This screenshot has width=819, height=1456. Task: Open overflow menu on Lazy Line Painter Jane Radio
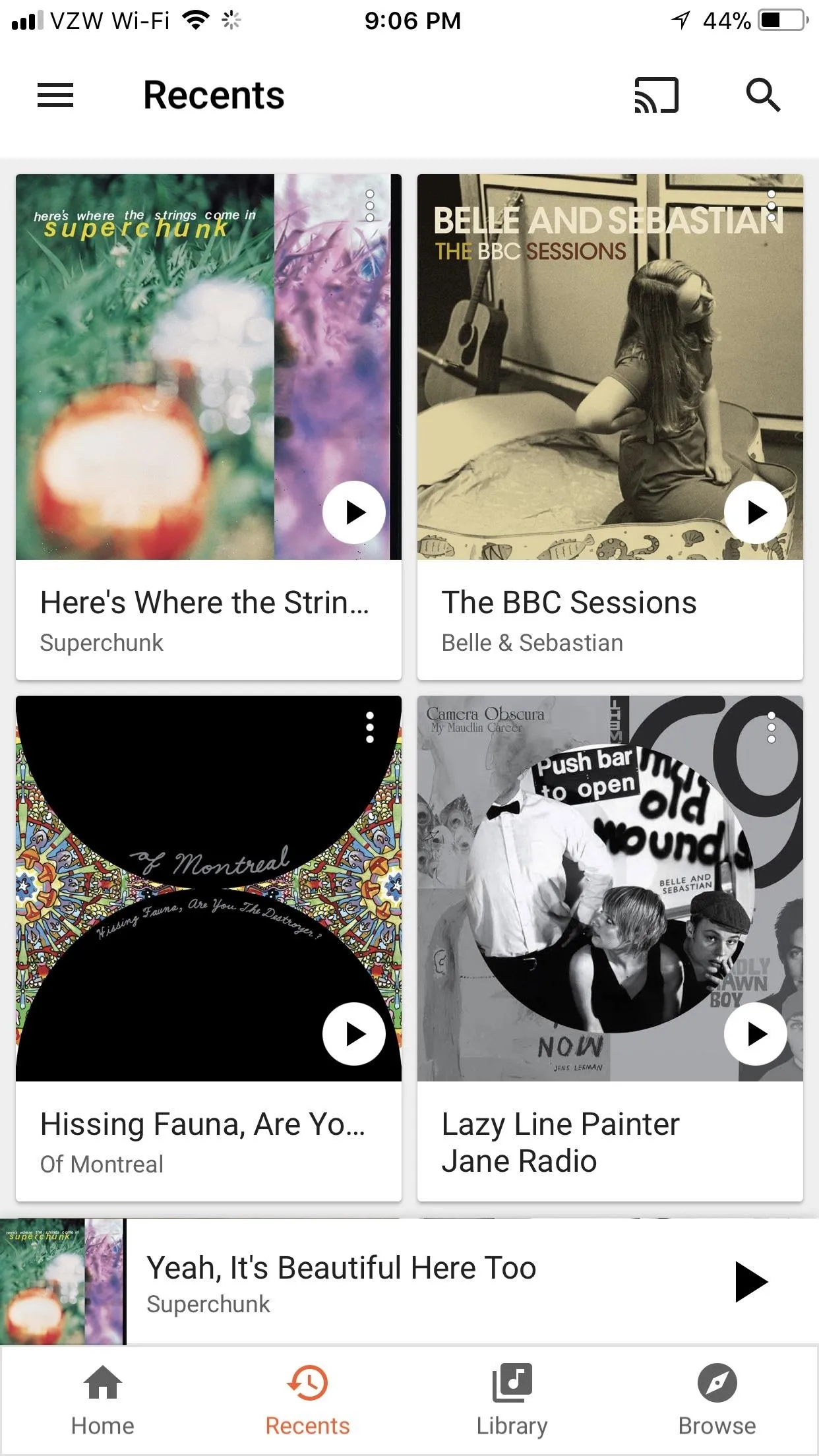click(772, 727)
